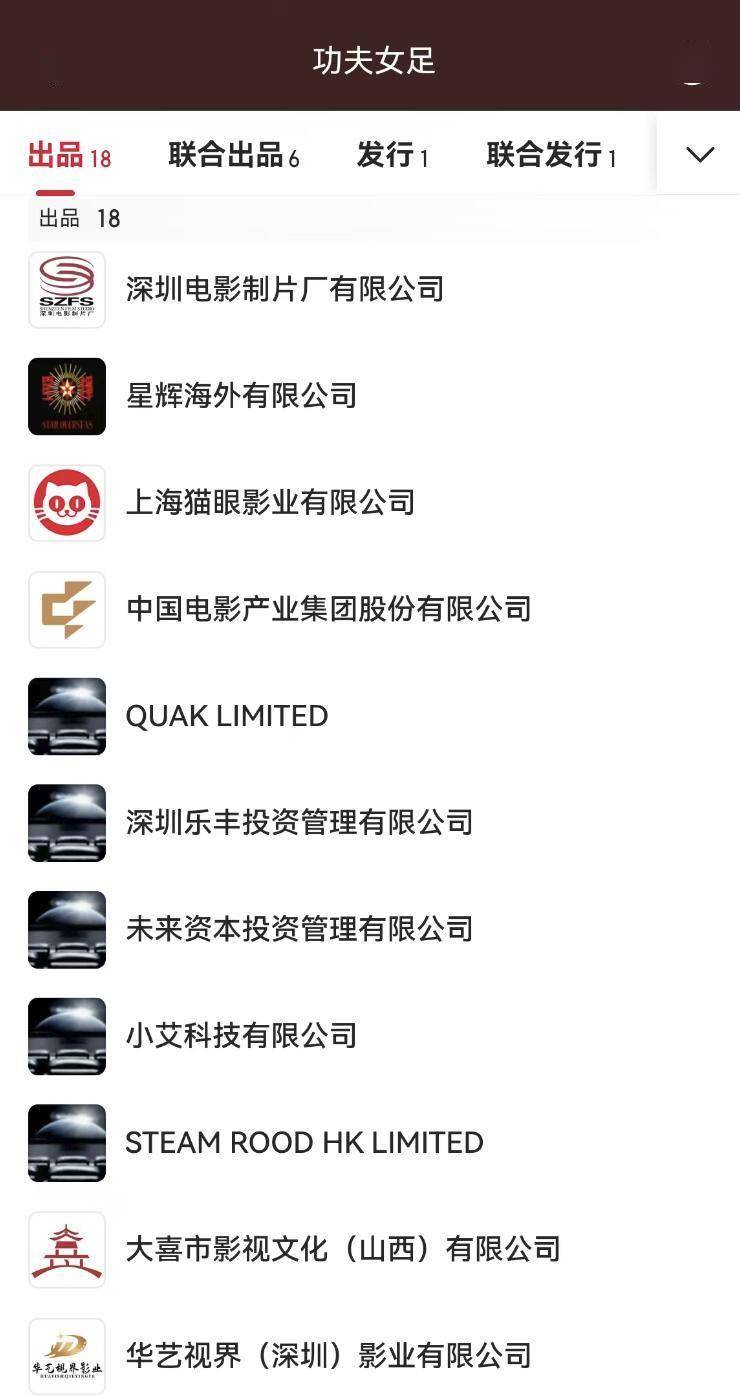Open 未来资本投资管理有限公司
The height and width of the screenshot is (1396, 740).
370,929
